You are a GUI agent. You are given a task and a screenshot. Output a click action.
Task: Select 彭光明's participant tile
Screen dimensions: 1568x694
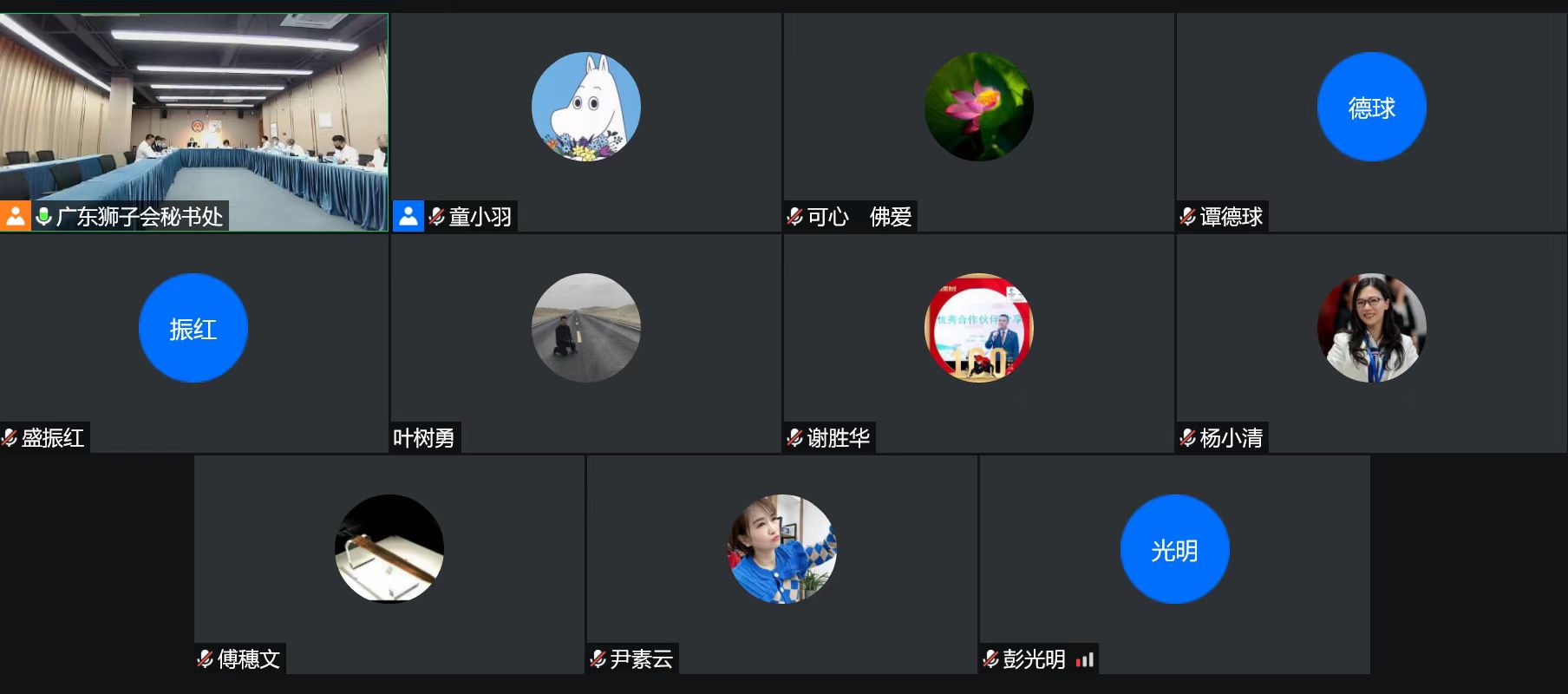tap(1174, 564)
